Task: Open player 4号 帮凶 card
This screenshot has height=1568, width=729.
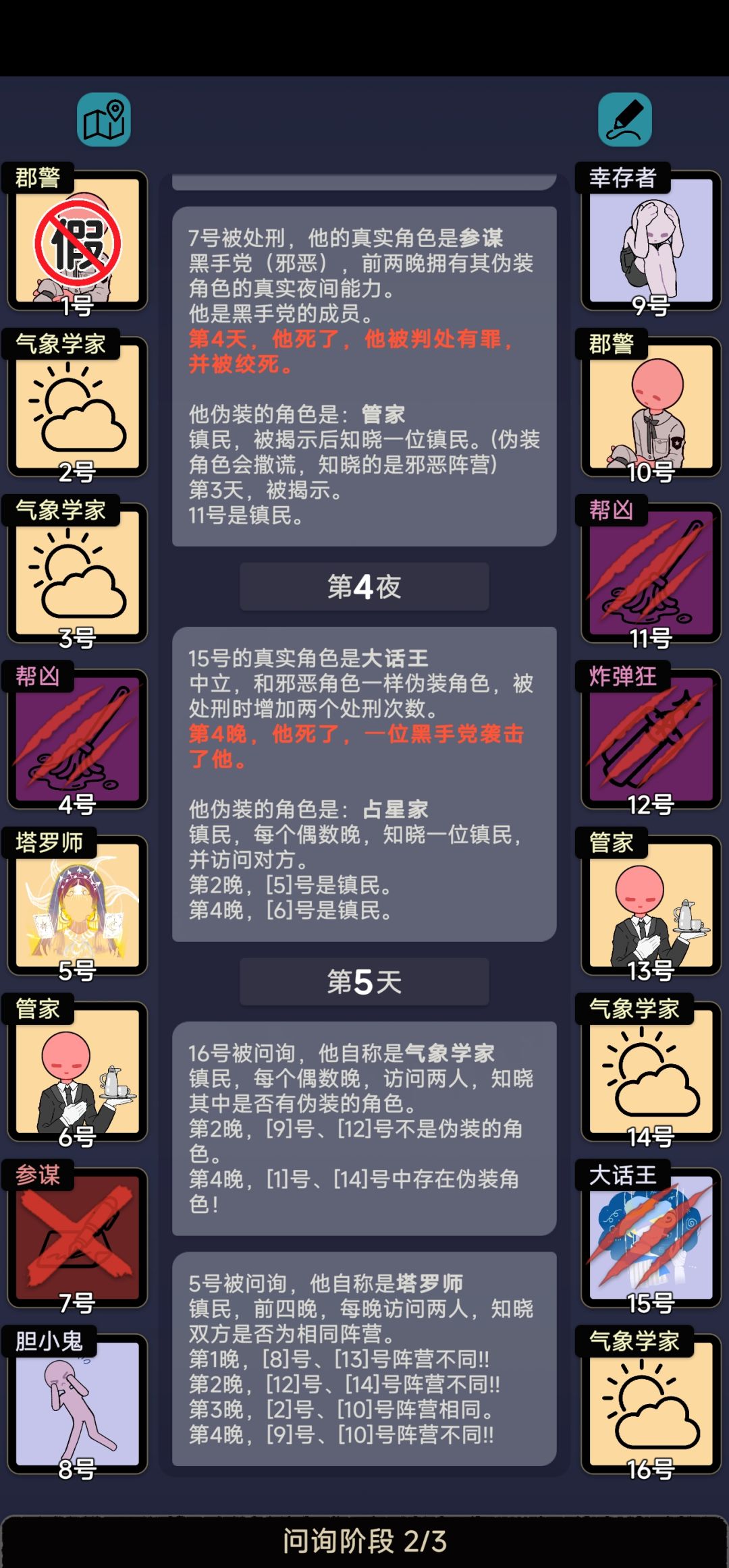Action: coord(78,739)
